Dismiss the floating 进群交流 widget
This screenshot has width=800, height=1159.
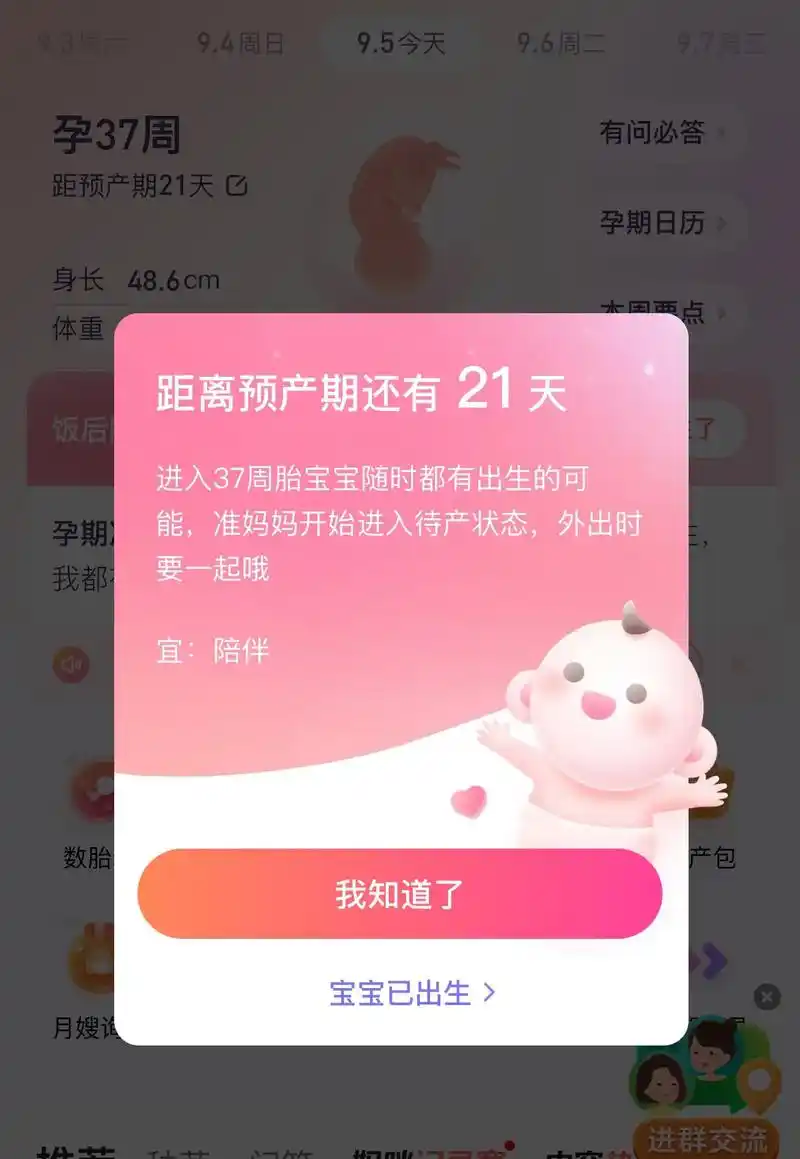coord(767,996)
